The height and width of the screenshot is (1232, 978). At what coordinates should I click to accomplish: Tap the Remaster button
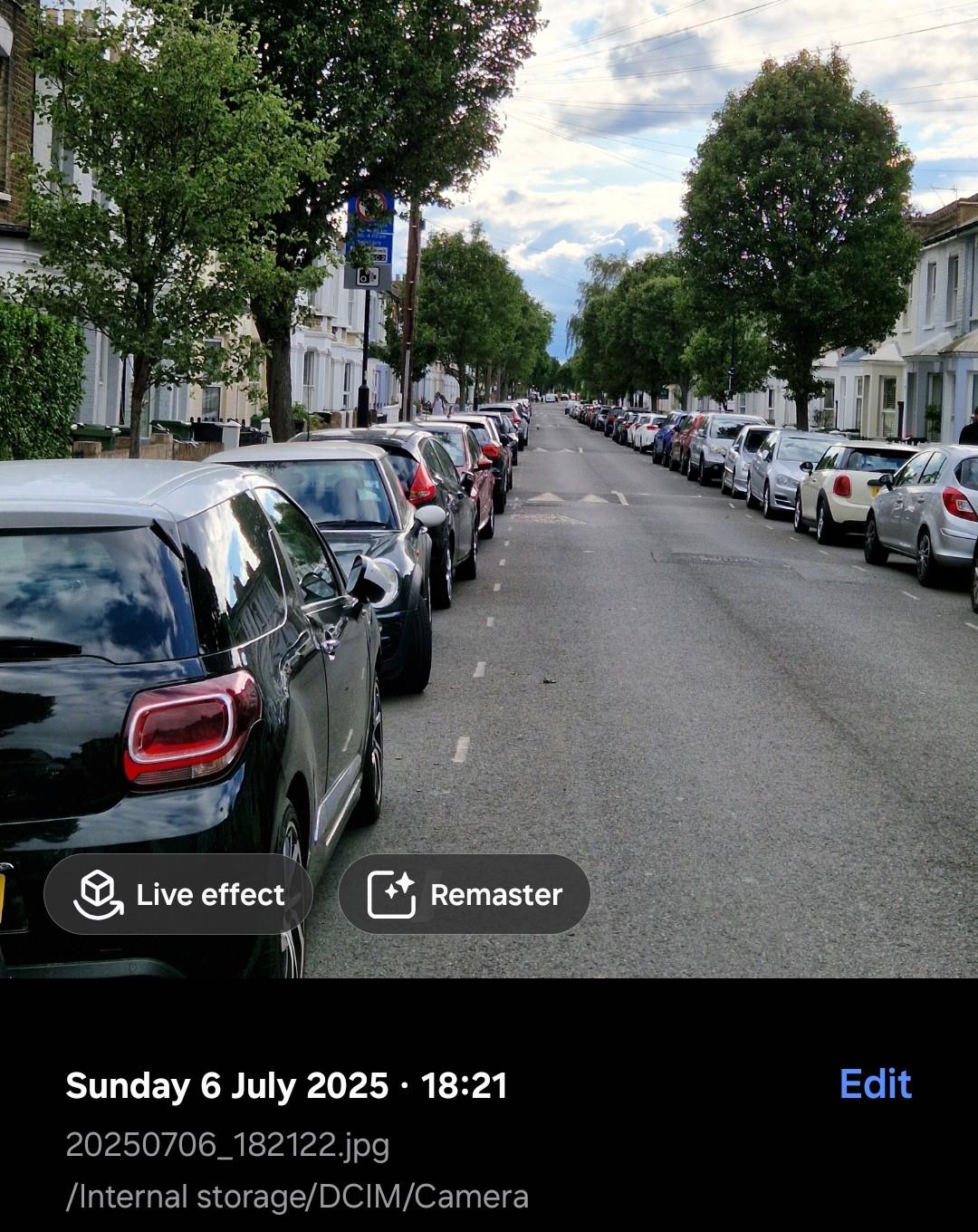pos(465,895)
